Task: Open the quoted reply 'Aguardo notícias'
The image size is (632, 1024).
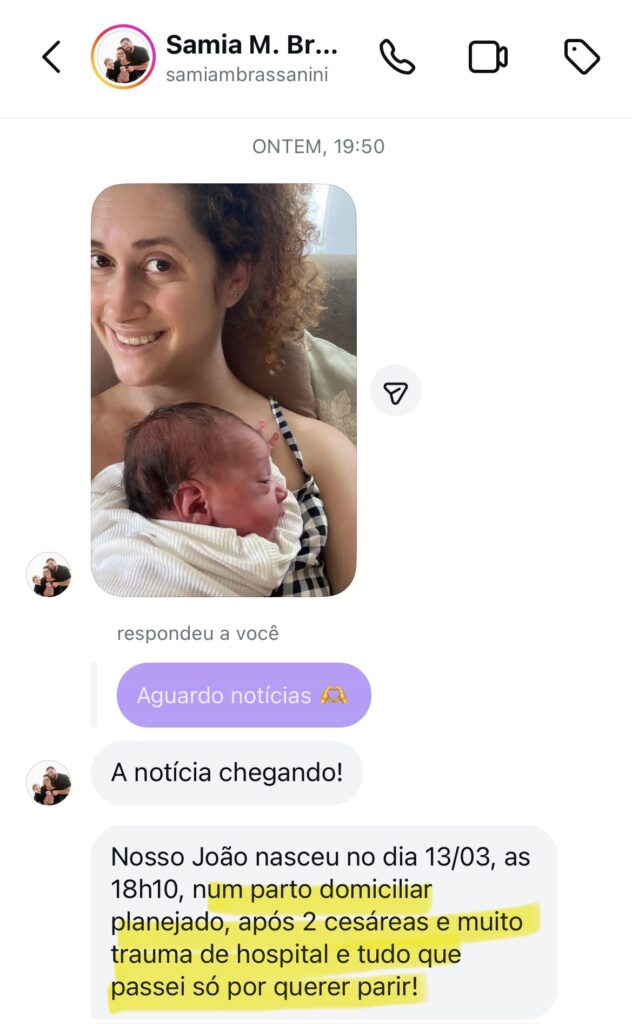Action: [243, 695]
